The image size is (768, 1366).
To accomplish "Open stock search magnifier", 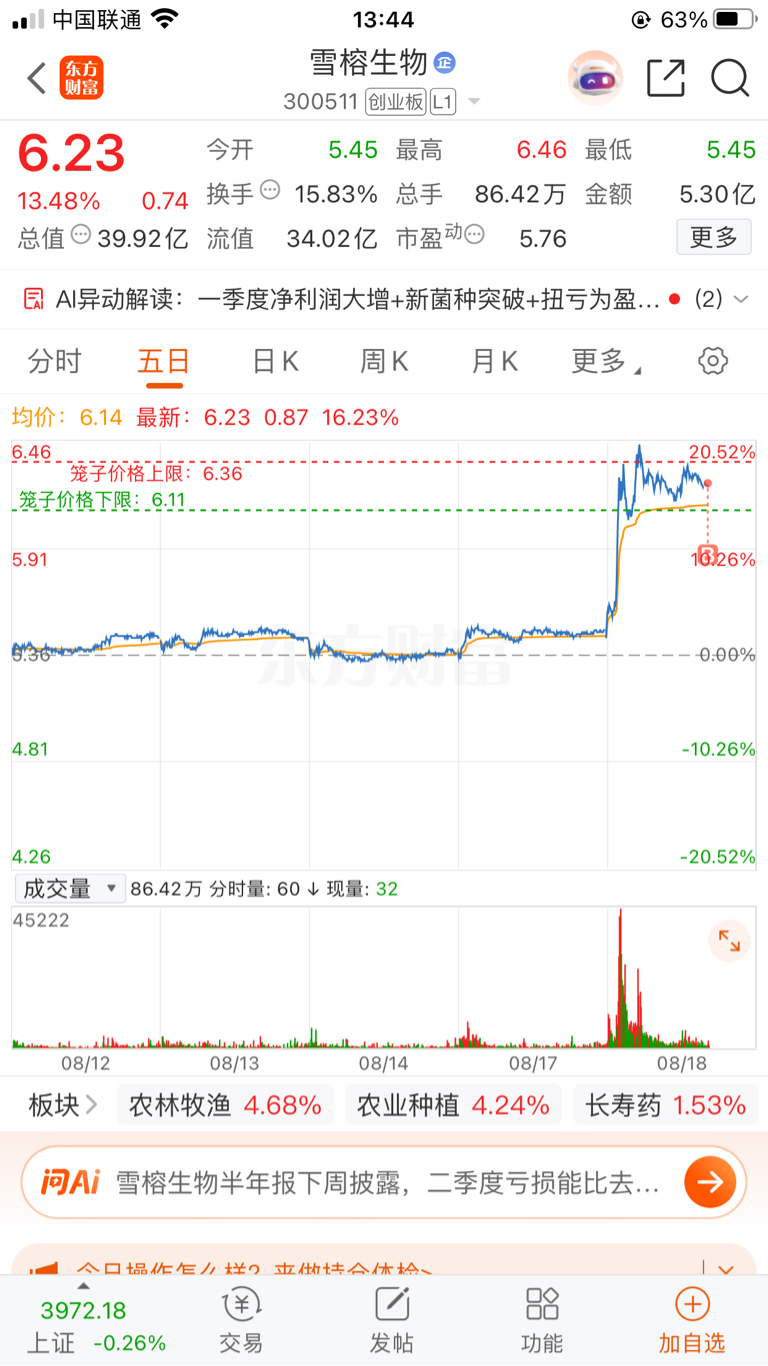I will 730,78.
